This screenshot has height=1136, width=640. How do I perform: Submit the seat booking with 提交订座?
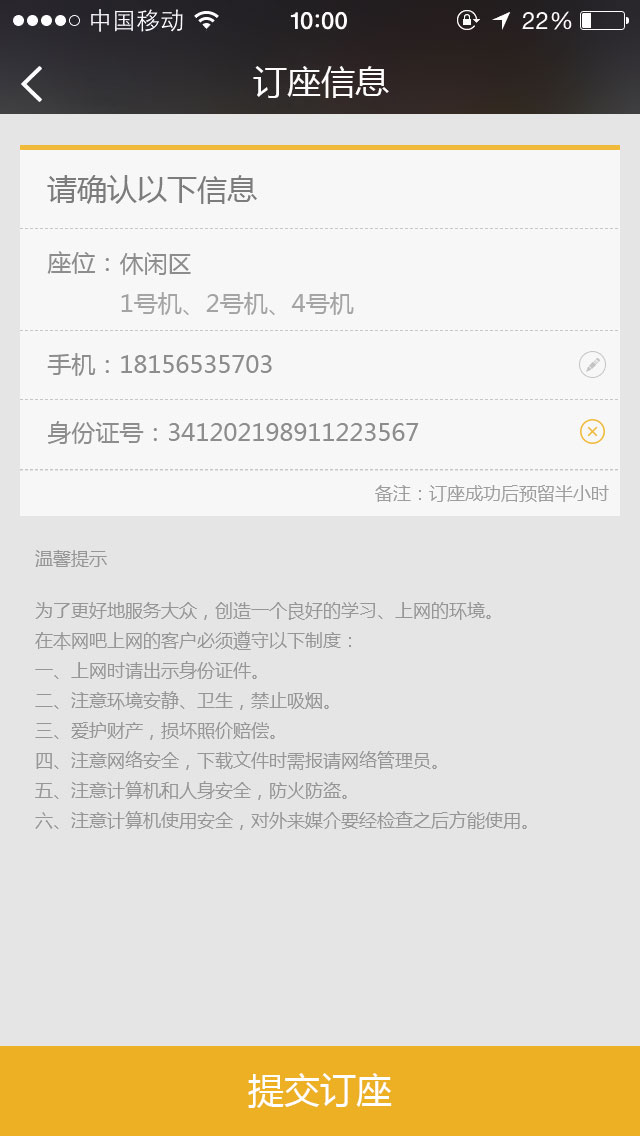320,1090
